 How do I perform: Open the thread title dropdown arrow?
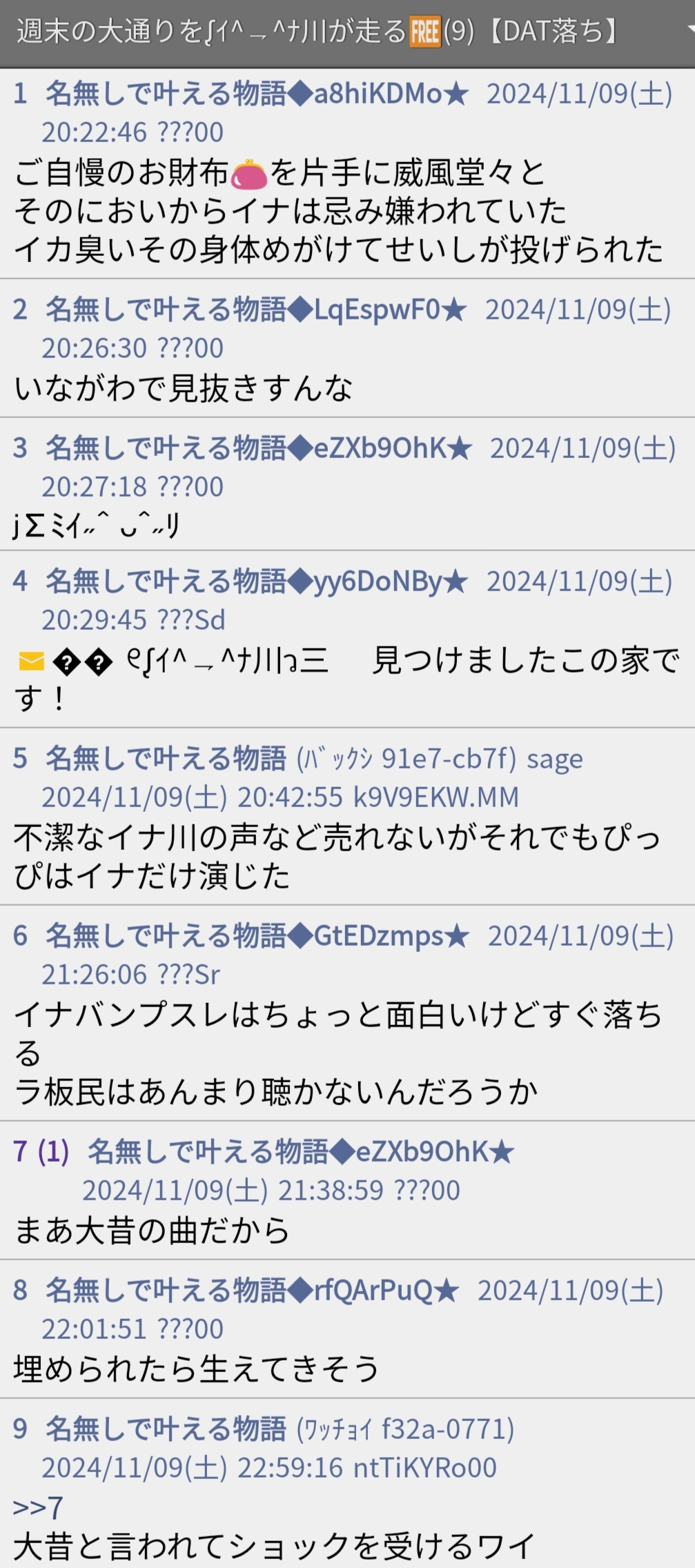point(690,30)
